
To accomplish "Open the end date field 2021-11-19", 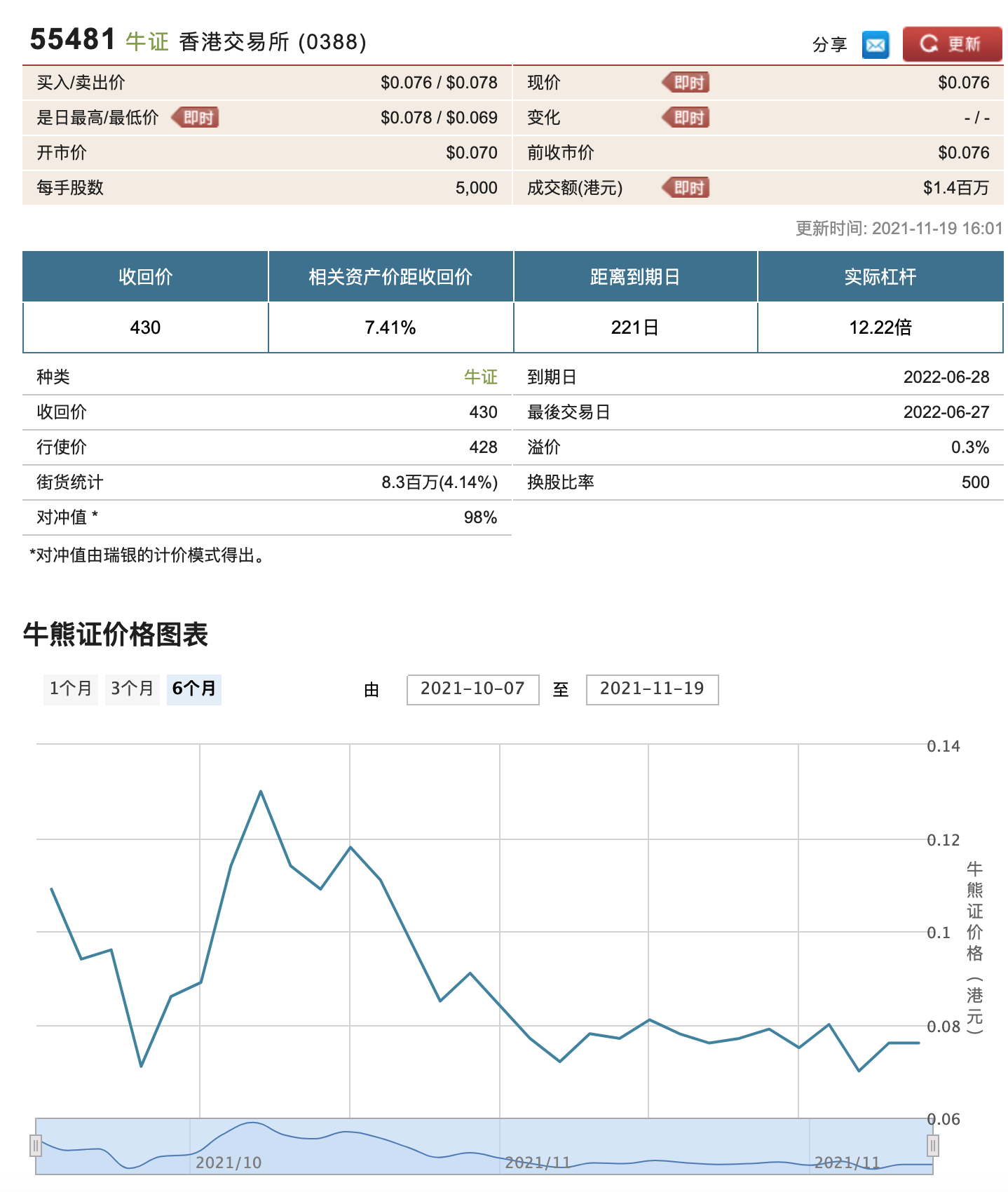I will [x=652, y=689].
